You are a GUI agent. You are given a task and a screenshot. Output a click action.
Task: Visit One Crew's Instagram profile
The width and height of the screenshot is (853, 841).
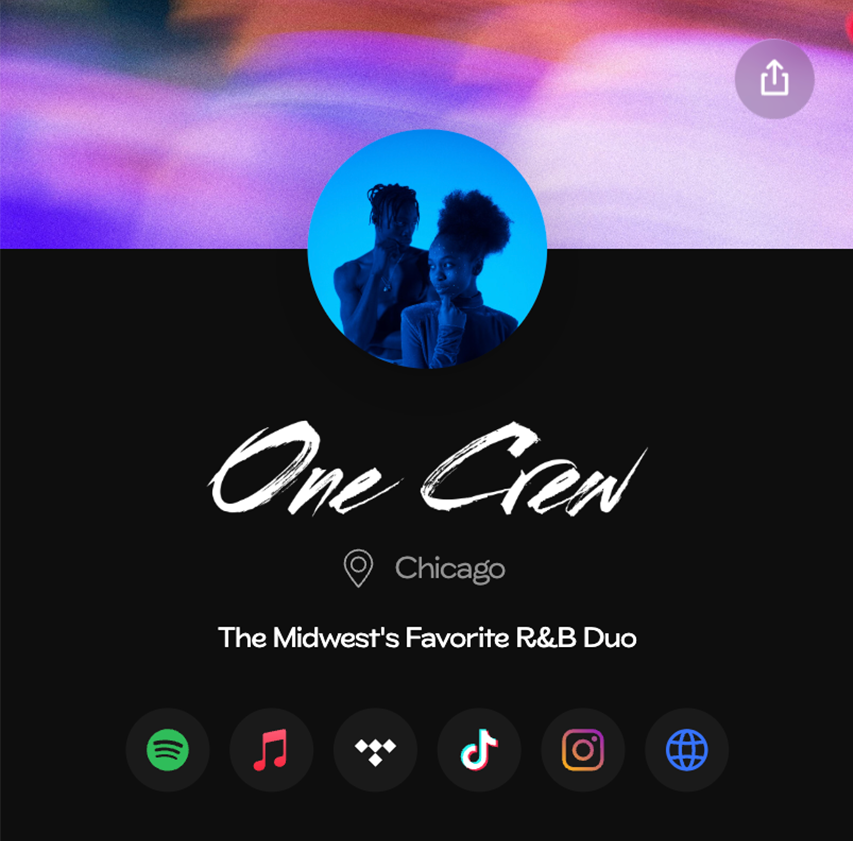[x=583, y=749]
